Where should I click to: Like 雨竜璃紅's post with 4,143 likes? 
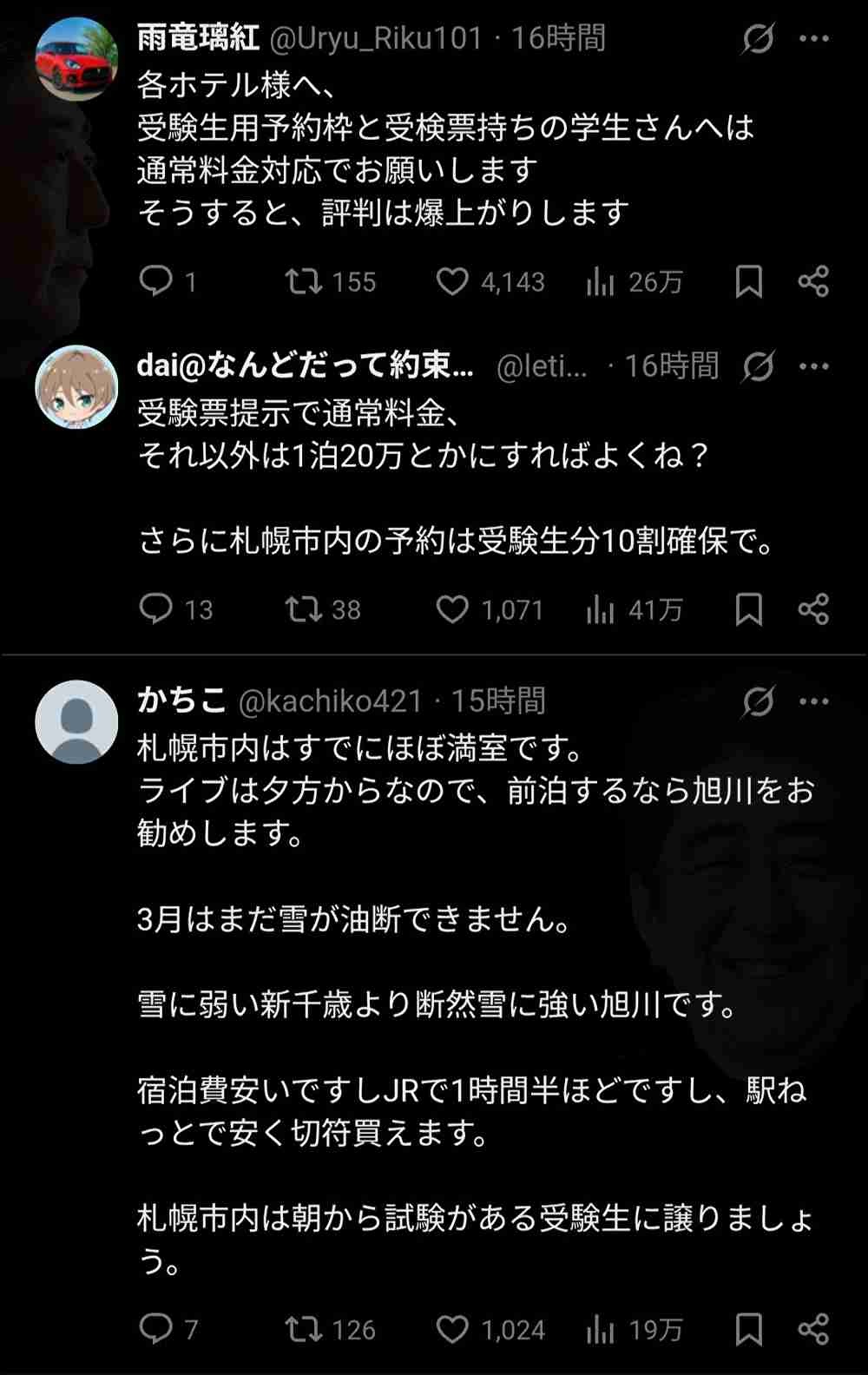[x=452, y=281]
